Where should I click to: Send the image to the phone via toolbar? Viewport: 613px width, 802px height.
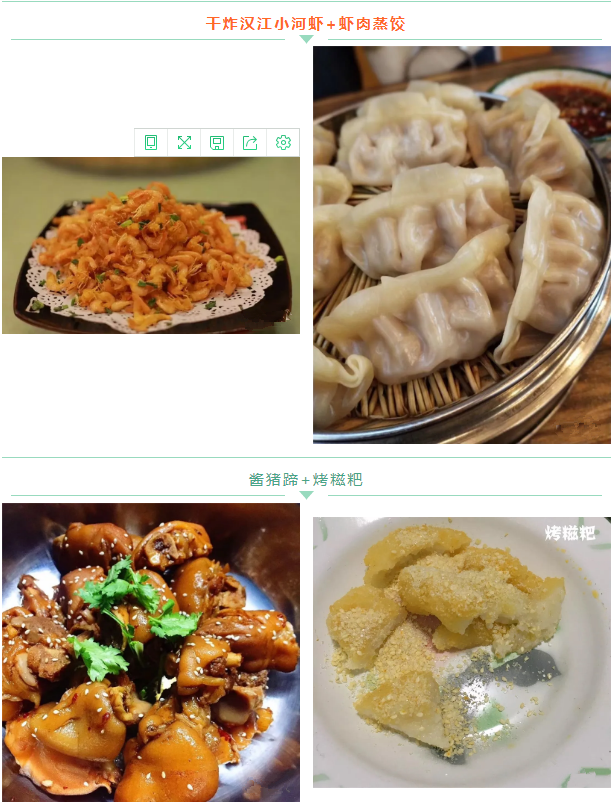pyautogui.click(x=151, y=143)
